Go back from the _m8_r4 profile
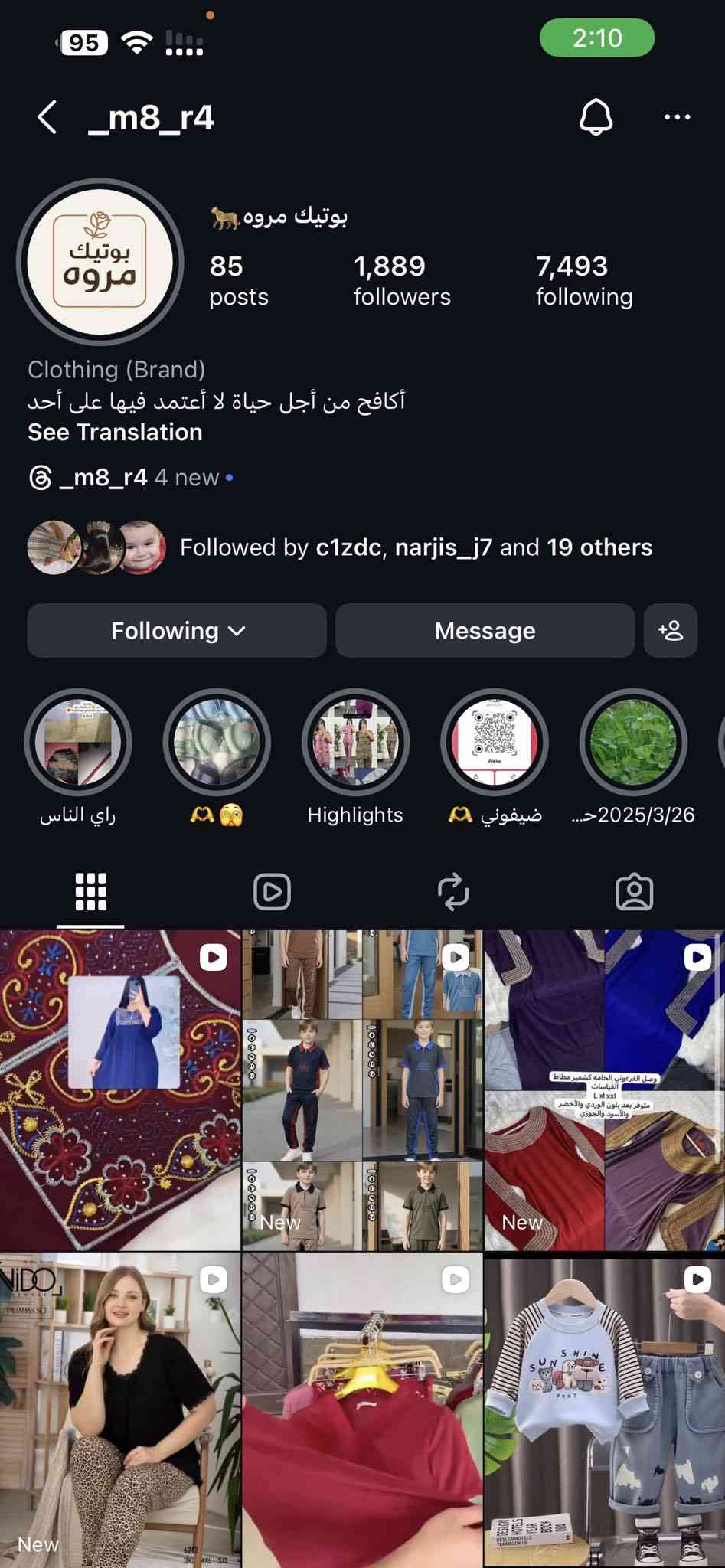The width and height of the screenshot is (725, 1568). click(47, 118)
